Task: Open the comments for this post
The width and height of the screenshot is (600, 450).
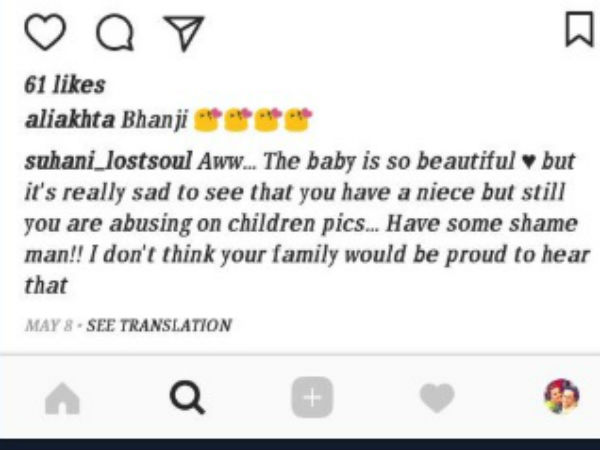Action: tap(114, 34)
